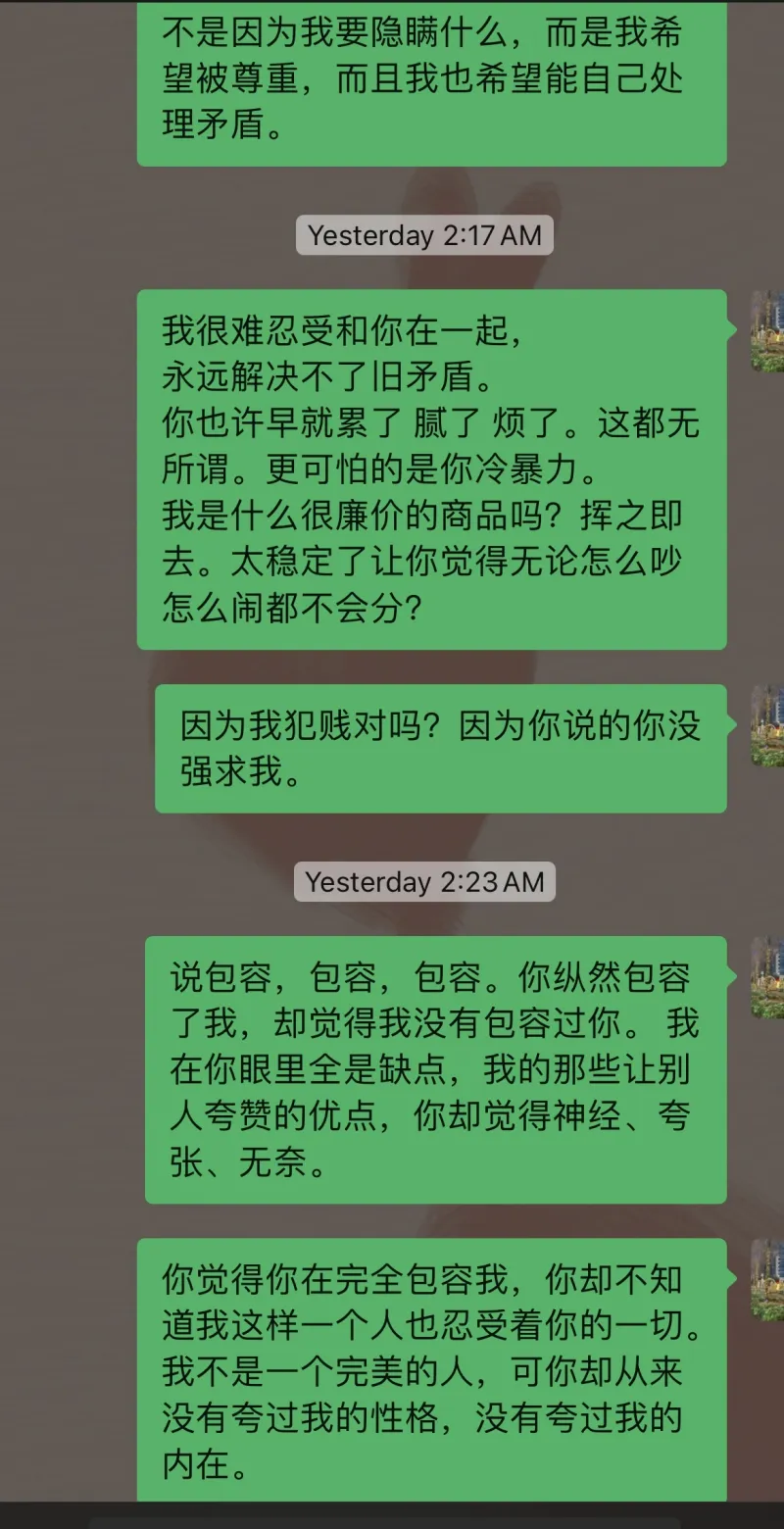Open profile avatar beside 说包容，包容，包容 message
The image size is (784, 1529).
click(768, 977)
